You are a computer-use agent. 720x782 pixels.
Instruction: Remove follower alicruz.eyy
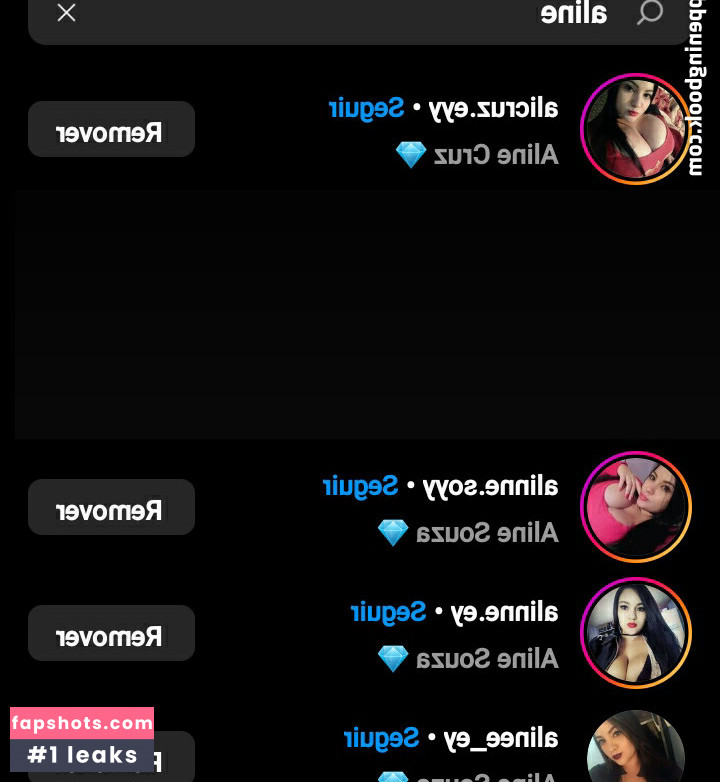111,130
